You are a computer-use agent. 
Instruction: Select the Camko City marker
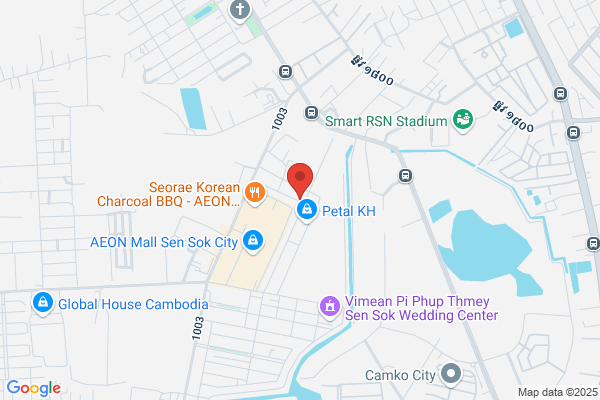click(x=451, y=375)
